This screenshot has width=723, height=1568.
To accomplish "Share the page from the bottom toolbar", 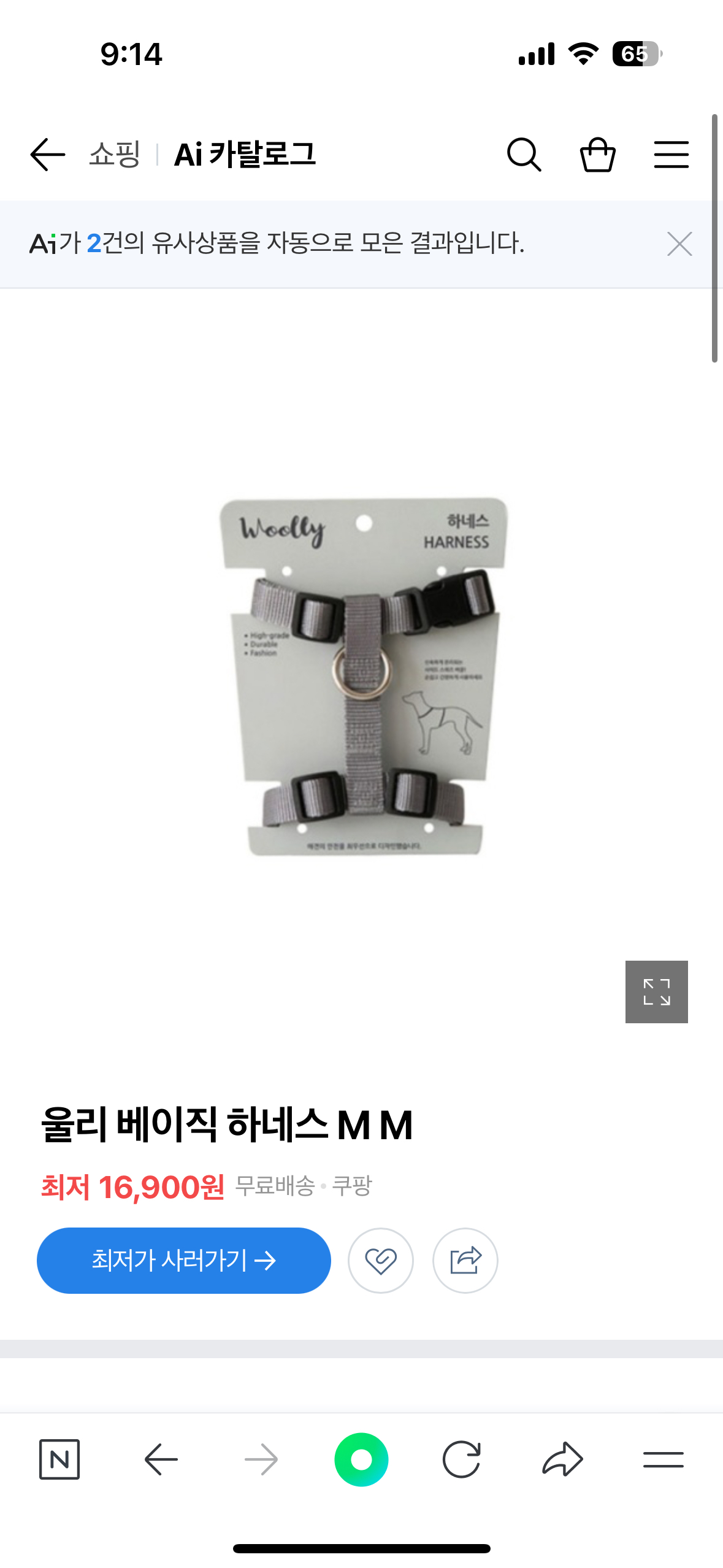I will click(562, 1459).
